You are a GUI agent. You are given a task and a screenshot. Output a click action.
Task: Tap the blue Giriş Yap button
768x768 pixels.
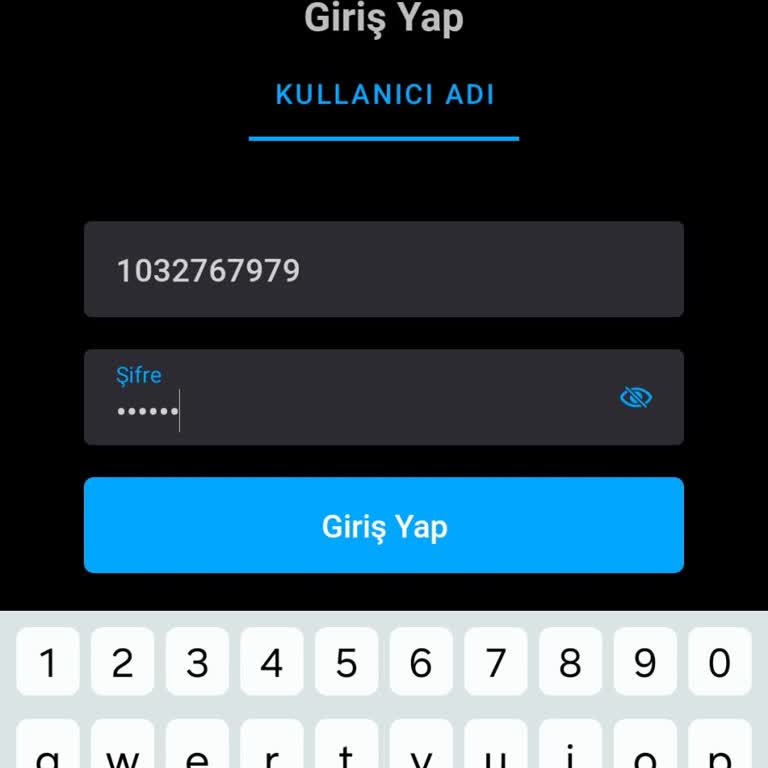(384, 526)
